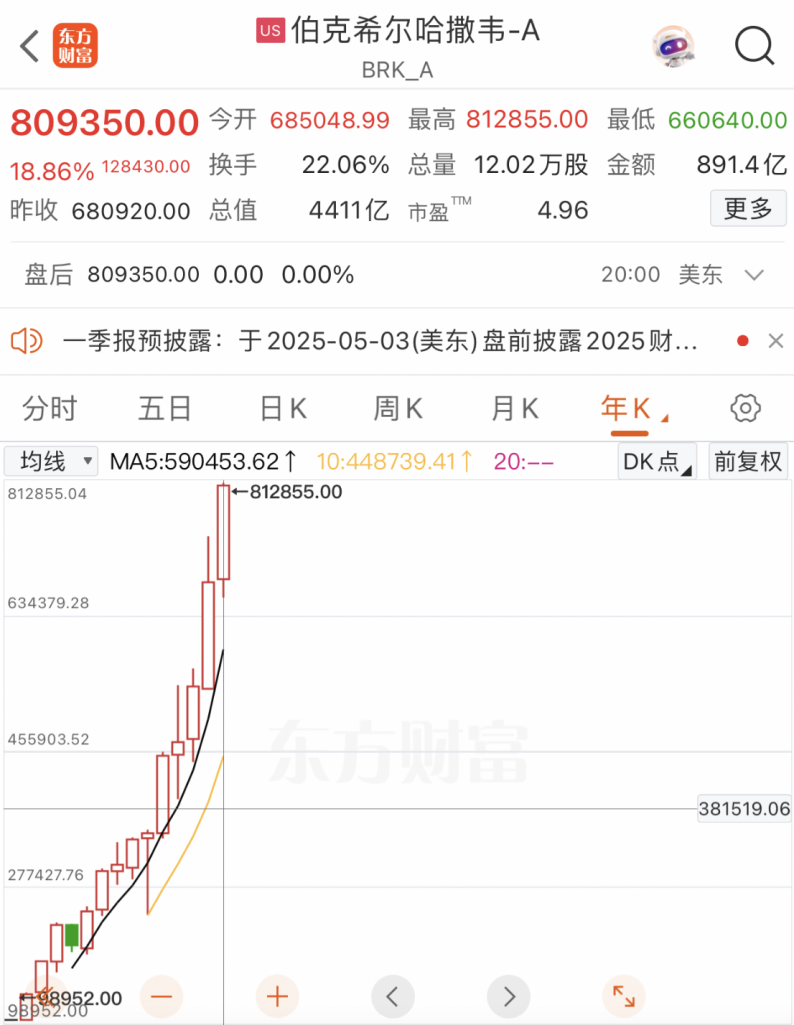Image resolution: width=794 pixels, height=1025 pixels.
Task: Move chart to the next candles
Action: (x=508, y=996)
